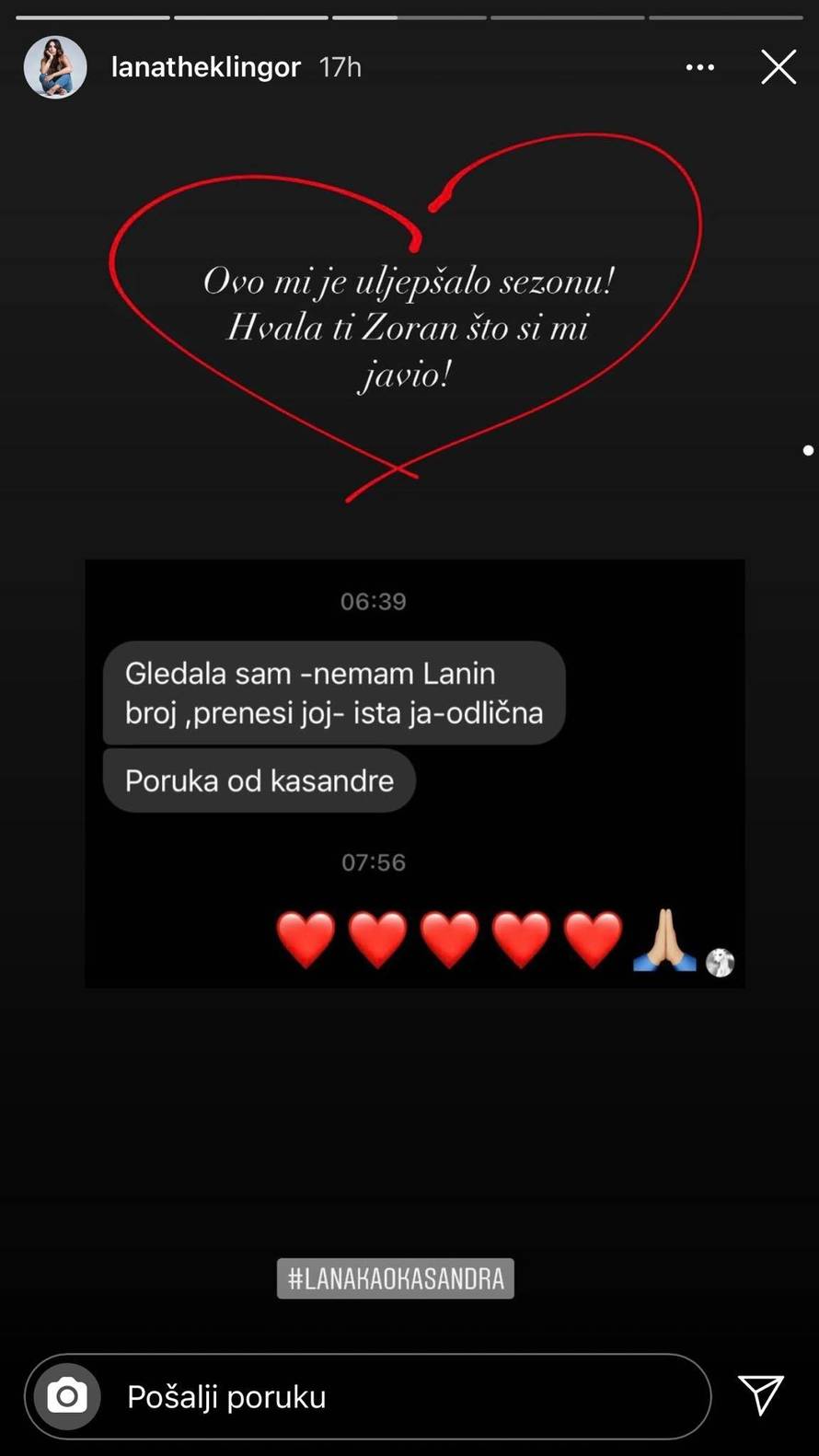Select the 'Gledala sam' message bubble
The width and height of the screenshot is (819, 1456).
tap(335, 693)
